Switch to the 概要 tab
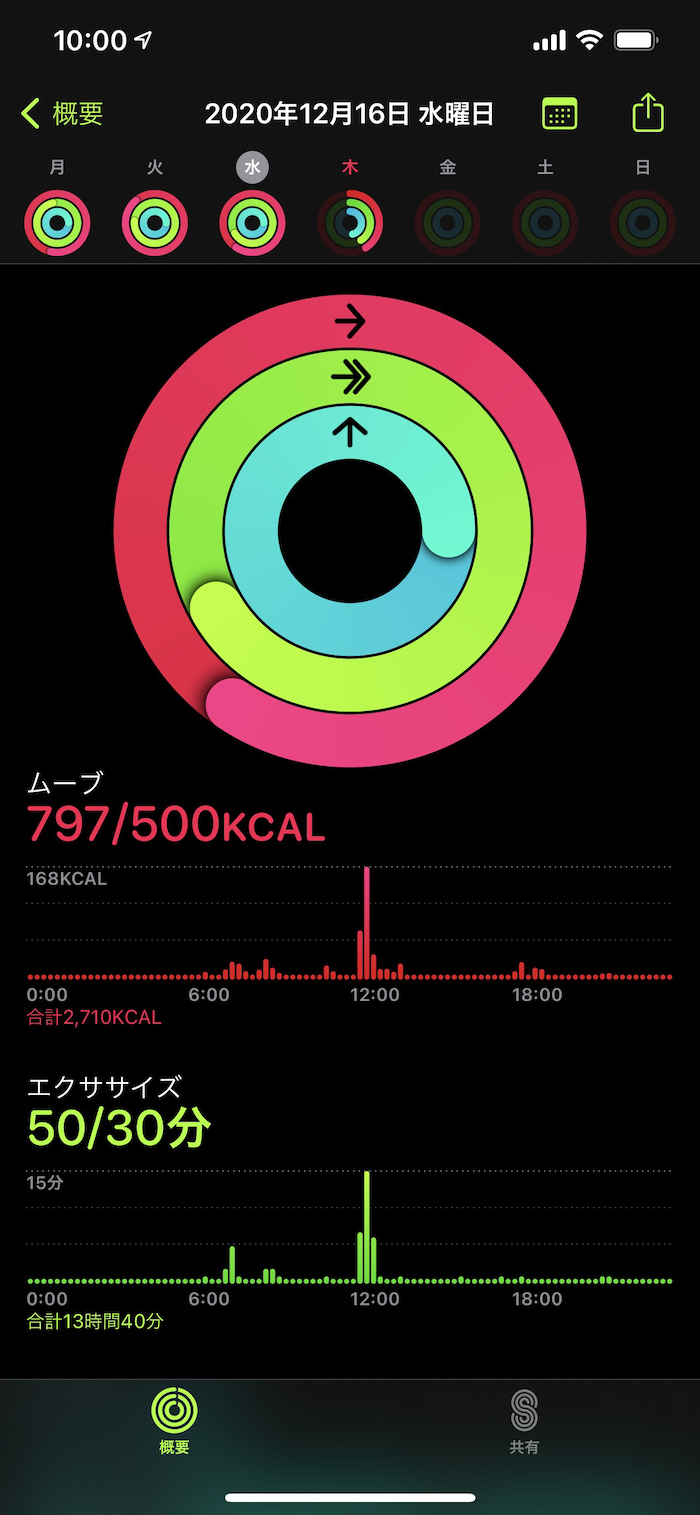 coord(174,1420)
